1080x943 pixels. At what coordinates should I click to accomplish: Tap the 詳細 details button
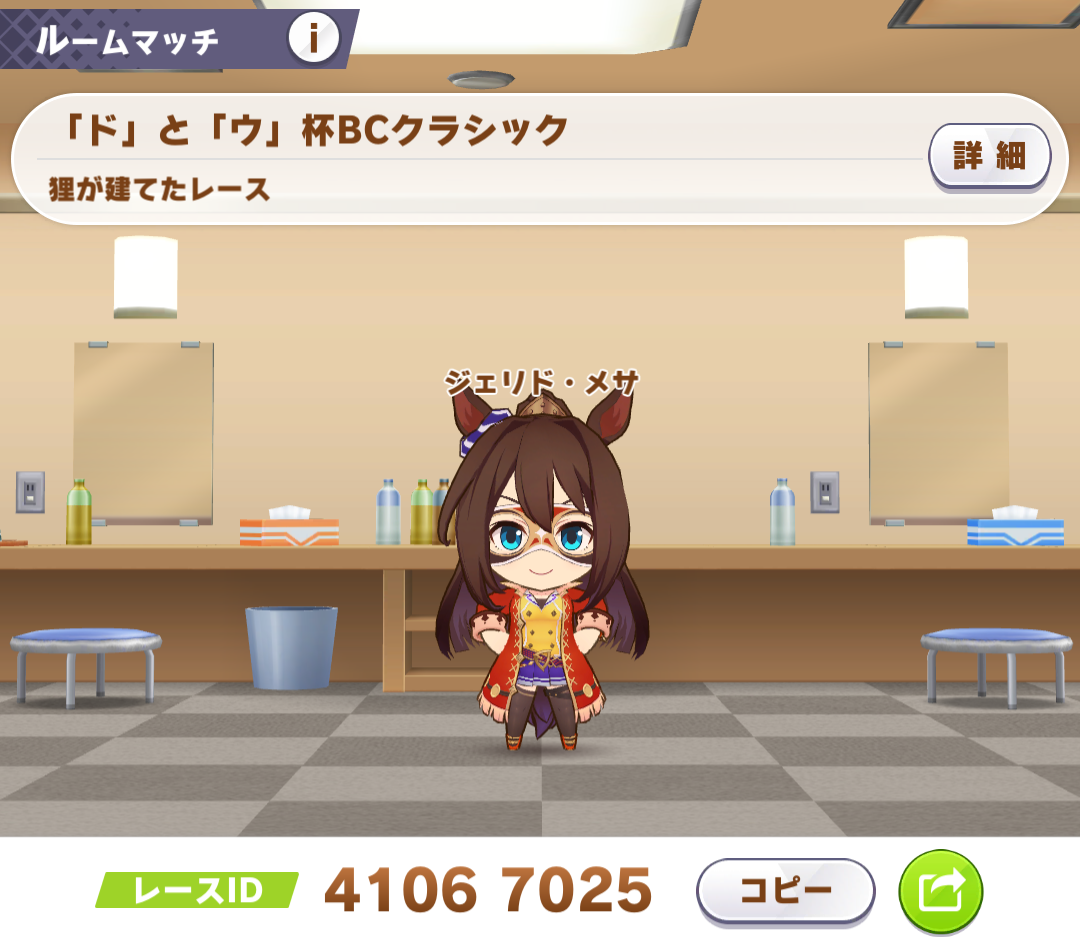[989, 157]
